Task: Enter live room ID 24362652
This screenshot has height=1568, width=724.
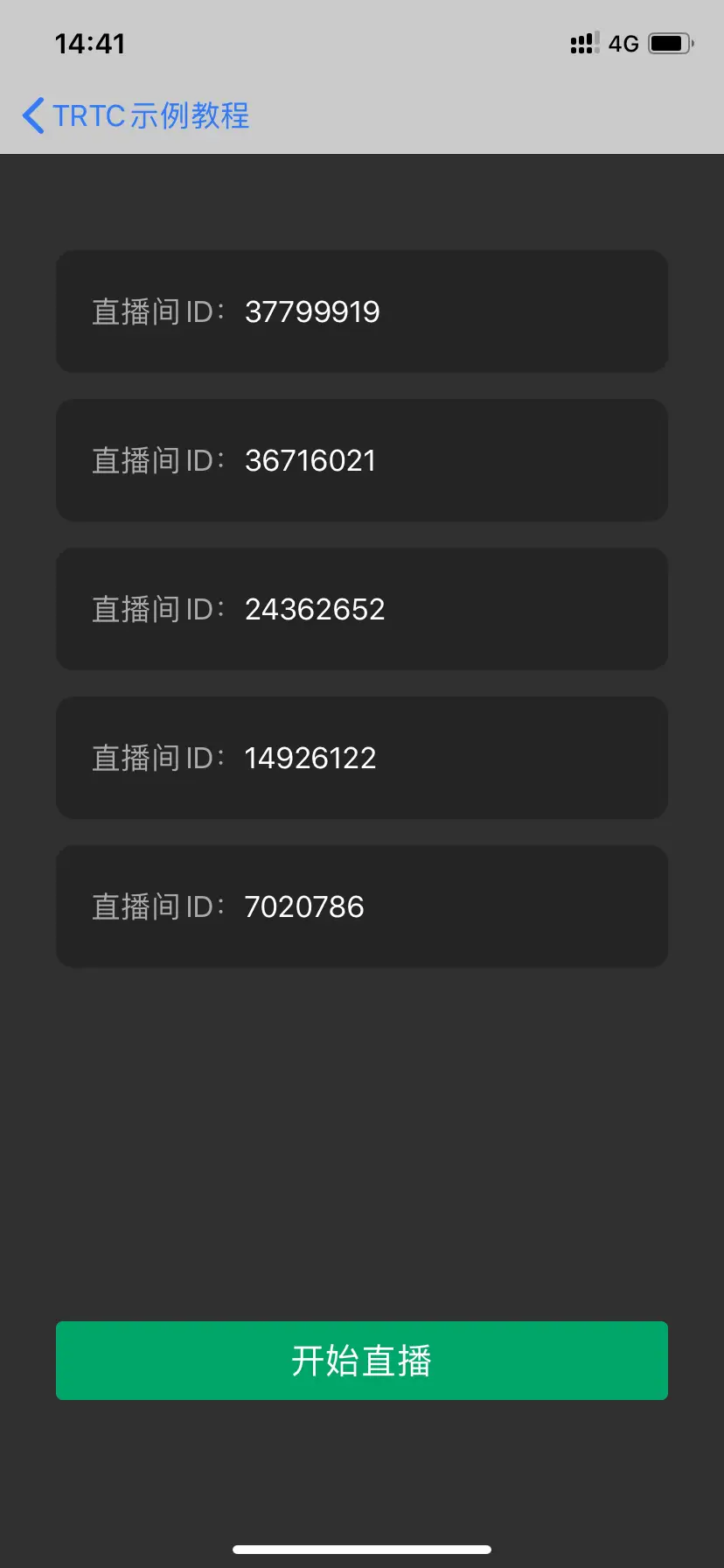Action: click(362, 609)
